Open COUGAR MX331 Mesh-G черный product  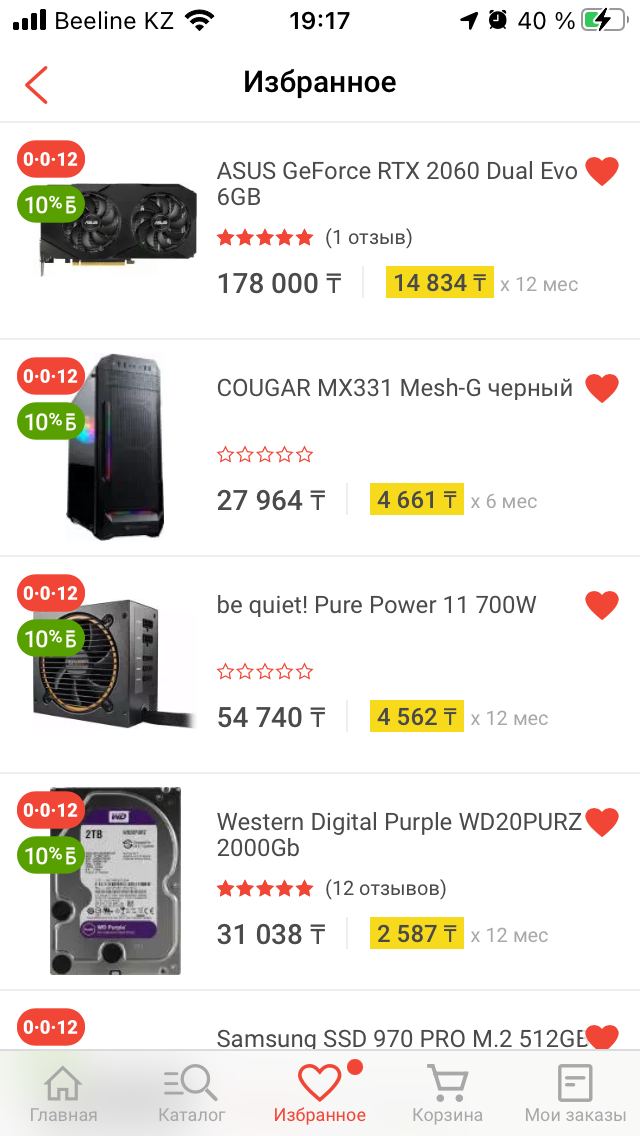394,388
